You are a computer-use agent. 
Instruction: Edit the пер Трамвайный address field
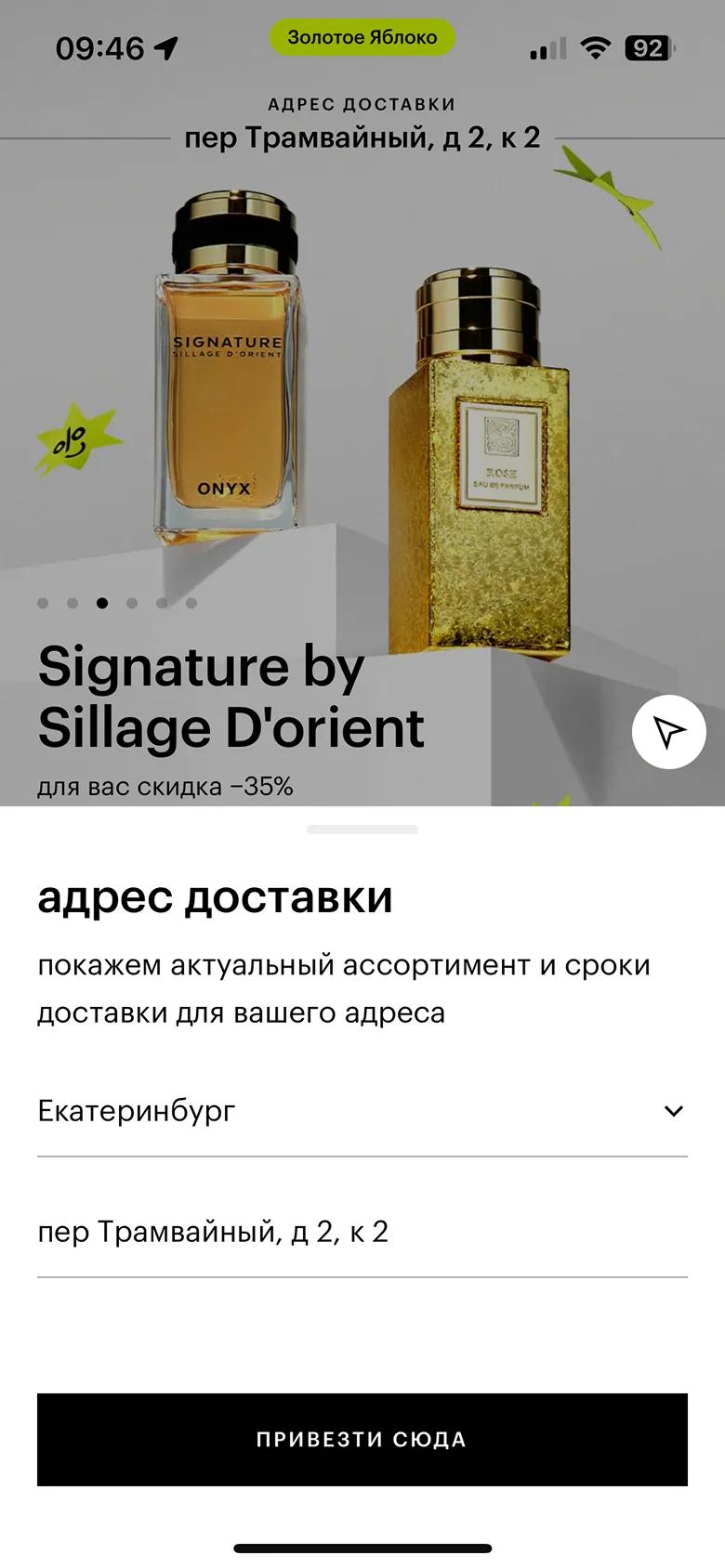[x=362, y=1232]
